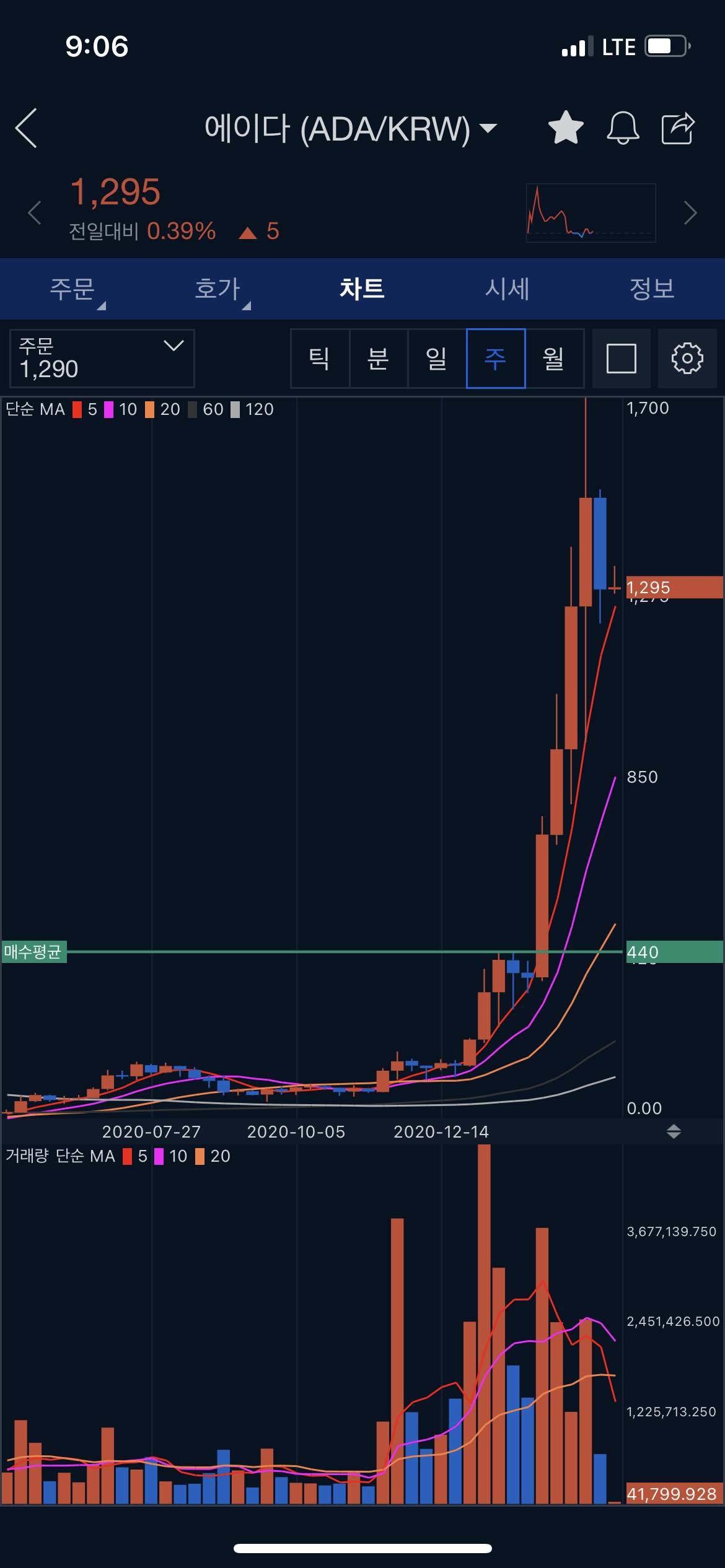
Task: Switch to the 호가 tab
Action: coord(217,289)
